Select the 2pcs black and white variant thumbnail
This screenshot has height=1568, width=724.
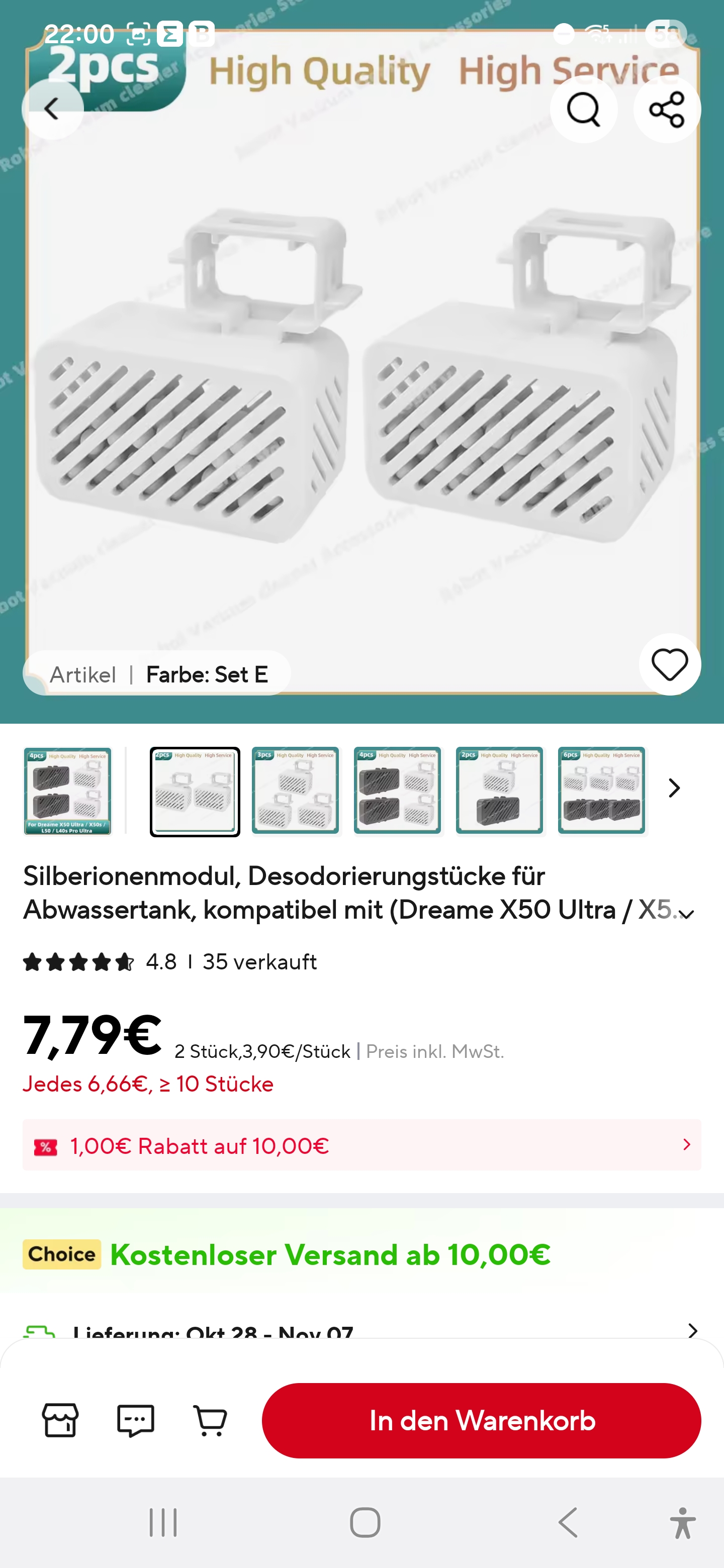(499, 791)
